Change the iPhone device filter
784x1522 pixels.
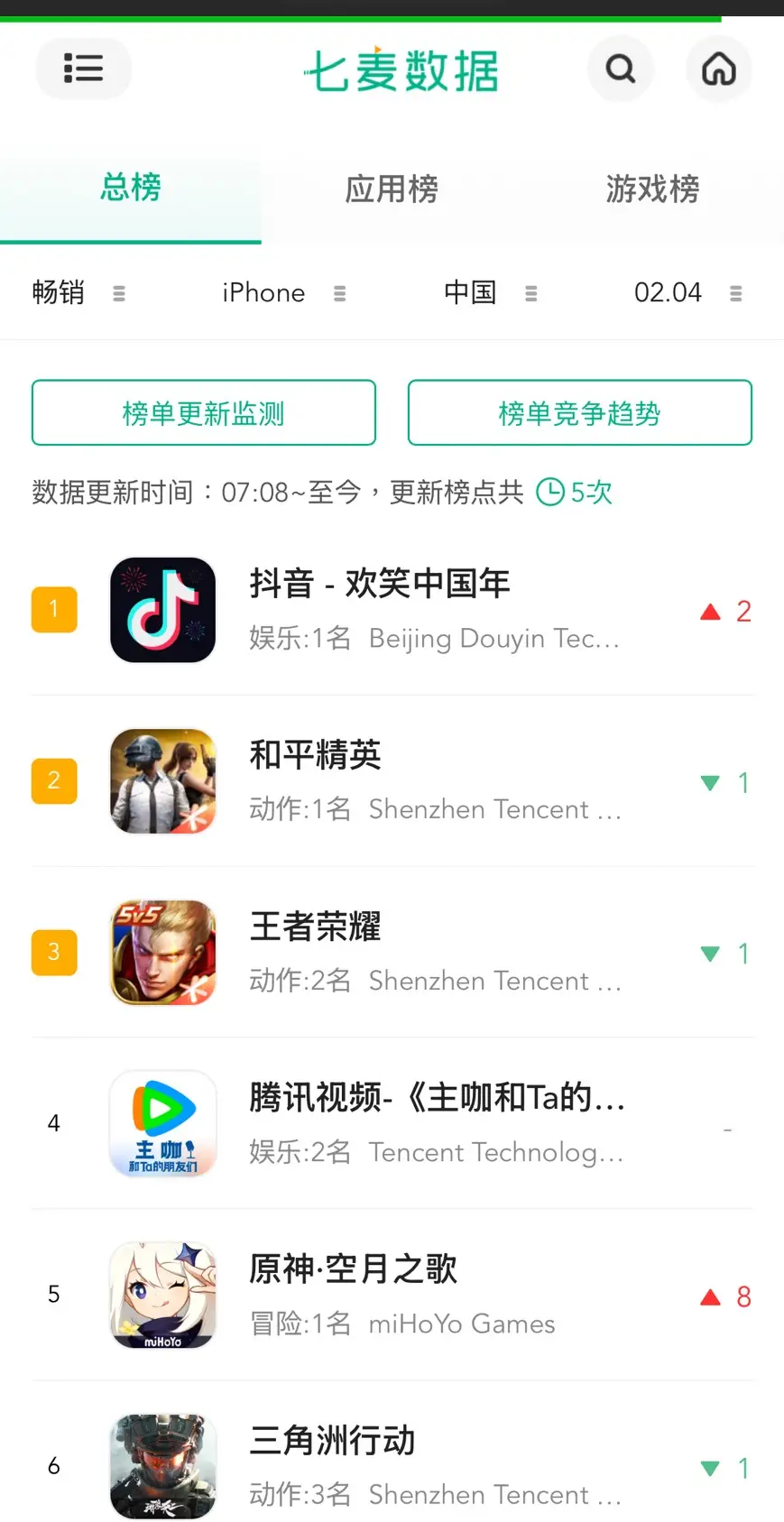pyautogui.click(x=283, y=293)
